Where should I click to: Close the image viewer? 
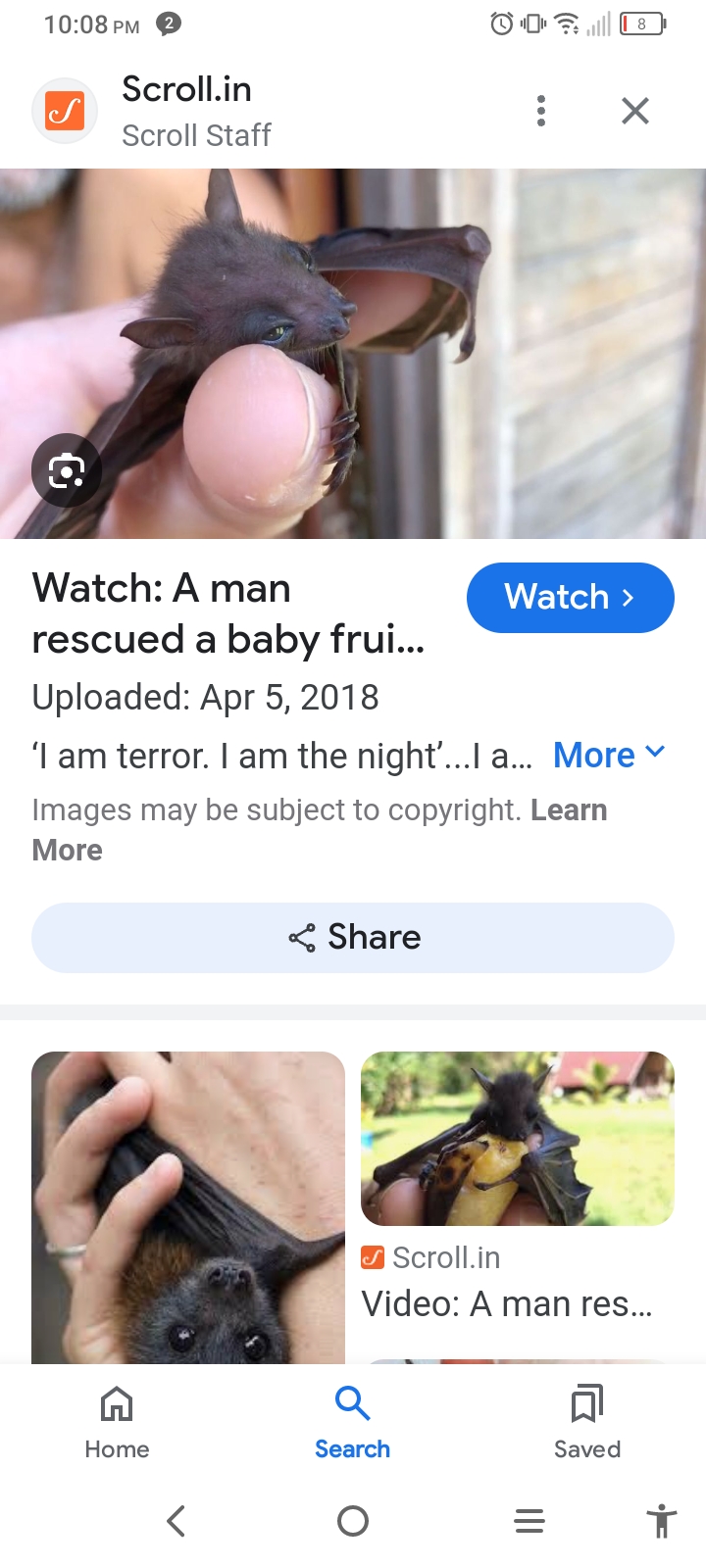click(x=635, y=111)
